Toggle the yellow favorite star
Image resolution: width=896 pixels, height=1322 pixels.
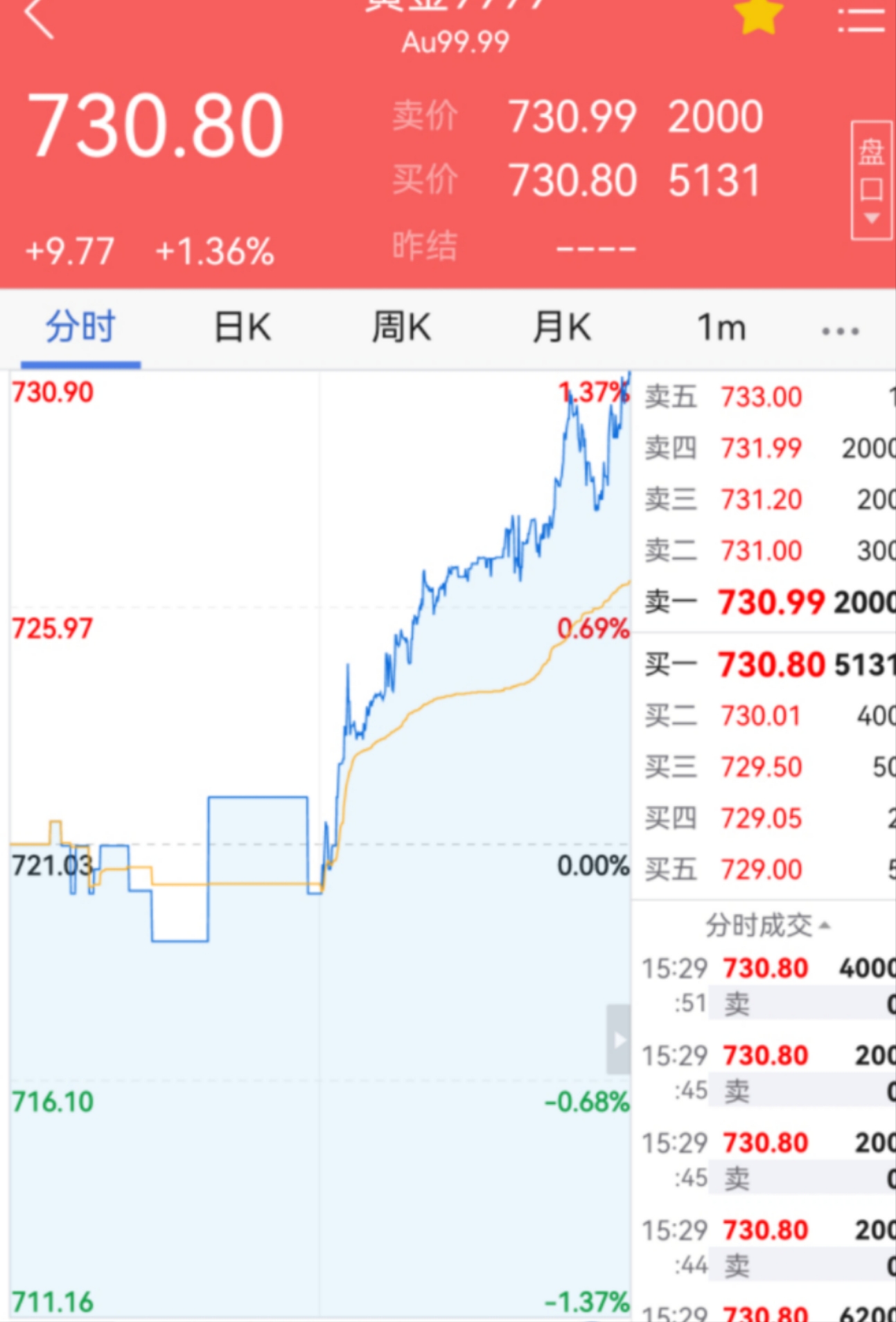tap(758, 15)
